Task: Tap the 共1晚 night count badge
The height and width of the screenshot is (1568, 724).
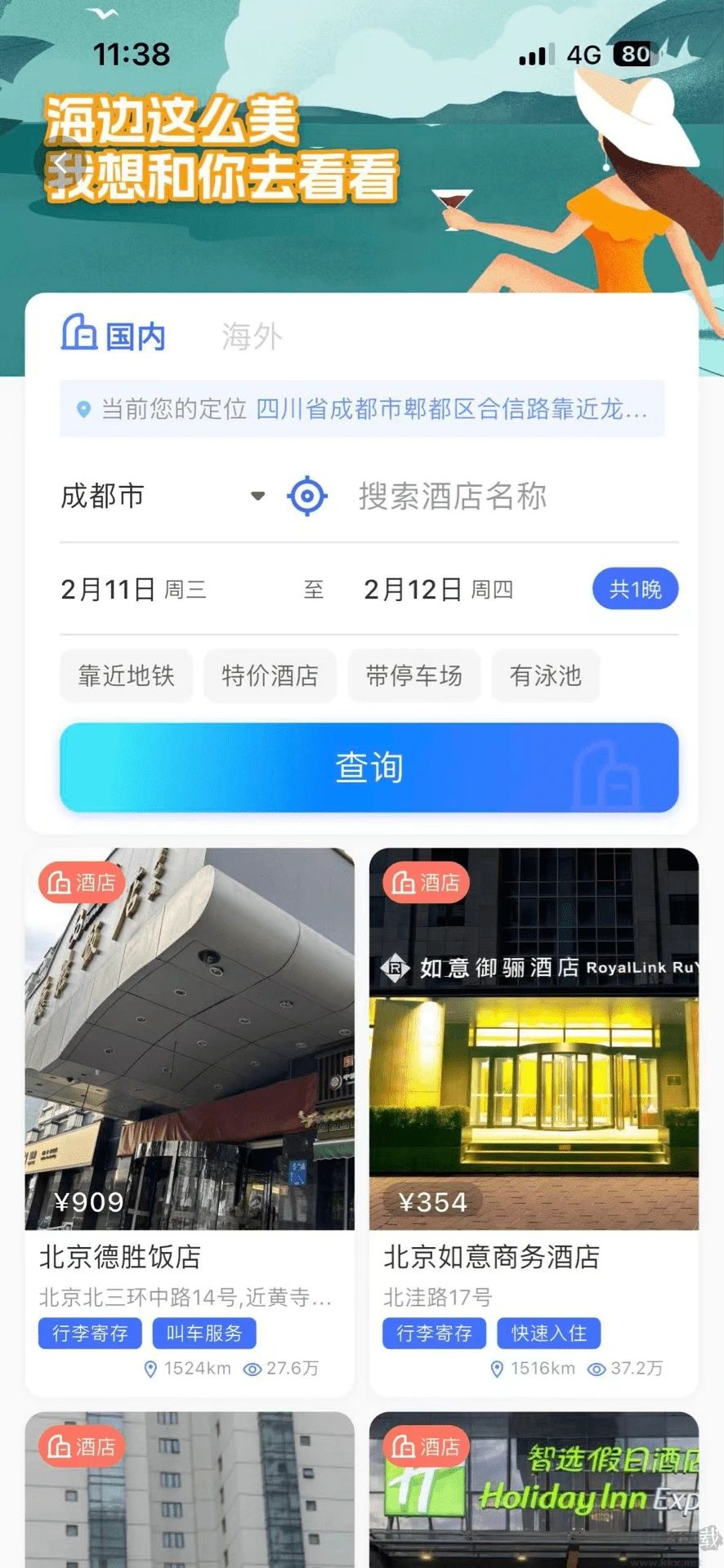Action: 635,589
